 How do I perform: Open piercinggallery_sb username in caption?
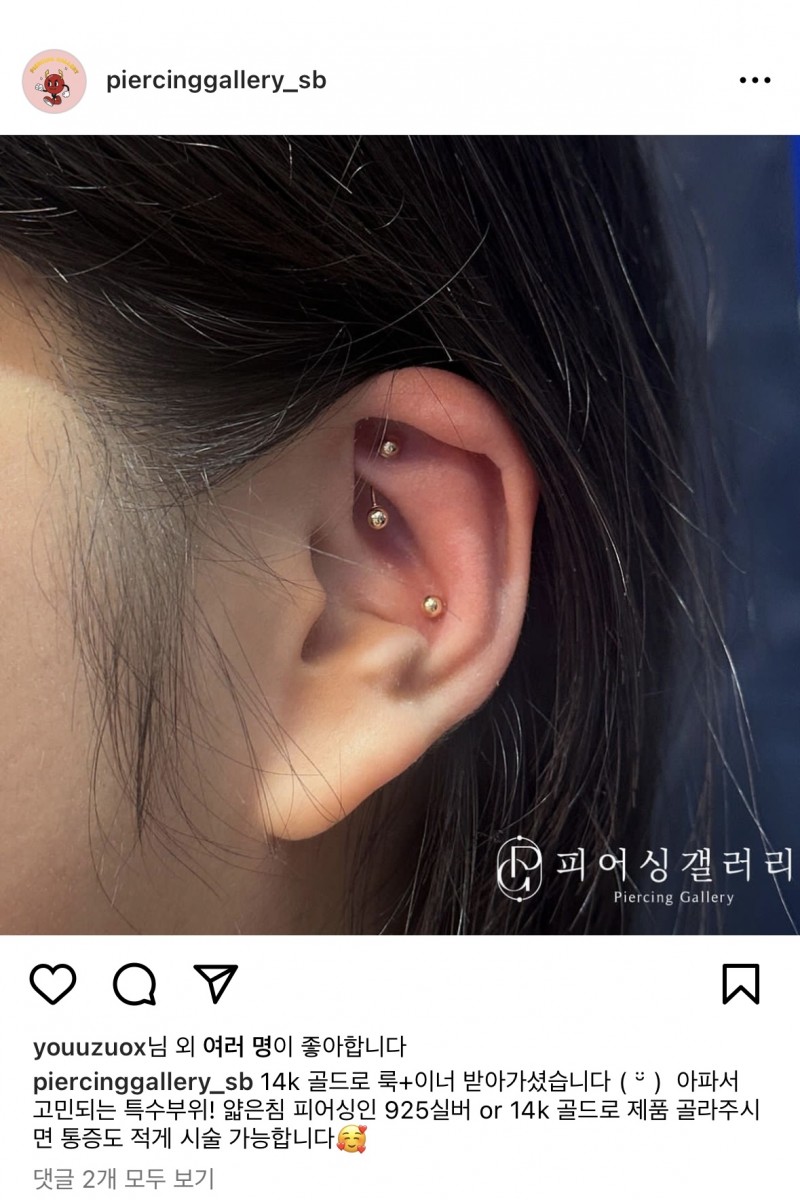pyautogui.click(x=142, y=1083)
